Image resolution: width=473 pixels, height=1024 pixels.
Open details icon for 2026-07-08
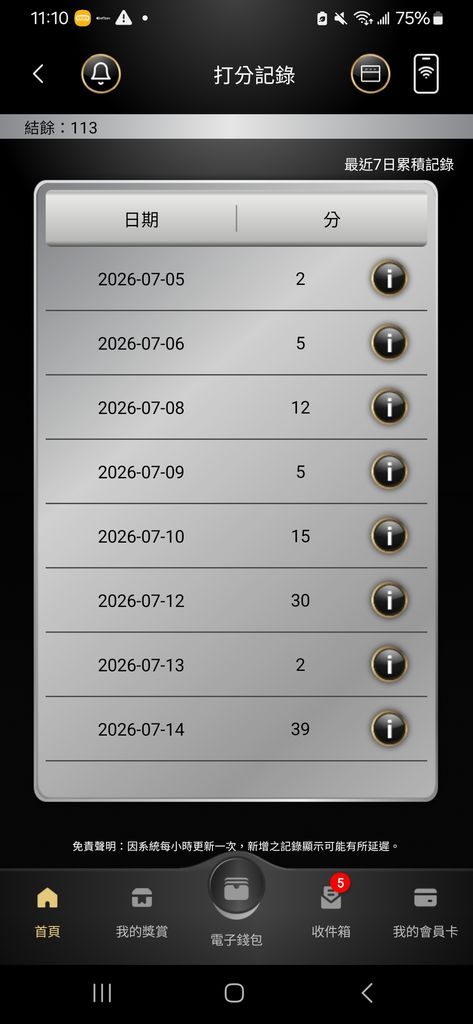tap(389, 408)
